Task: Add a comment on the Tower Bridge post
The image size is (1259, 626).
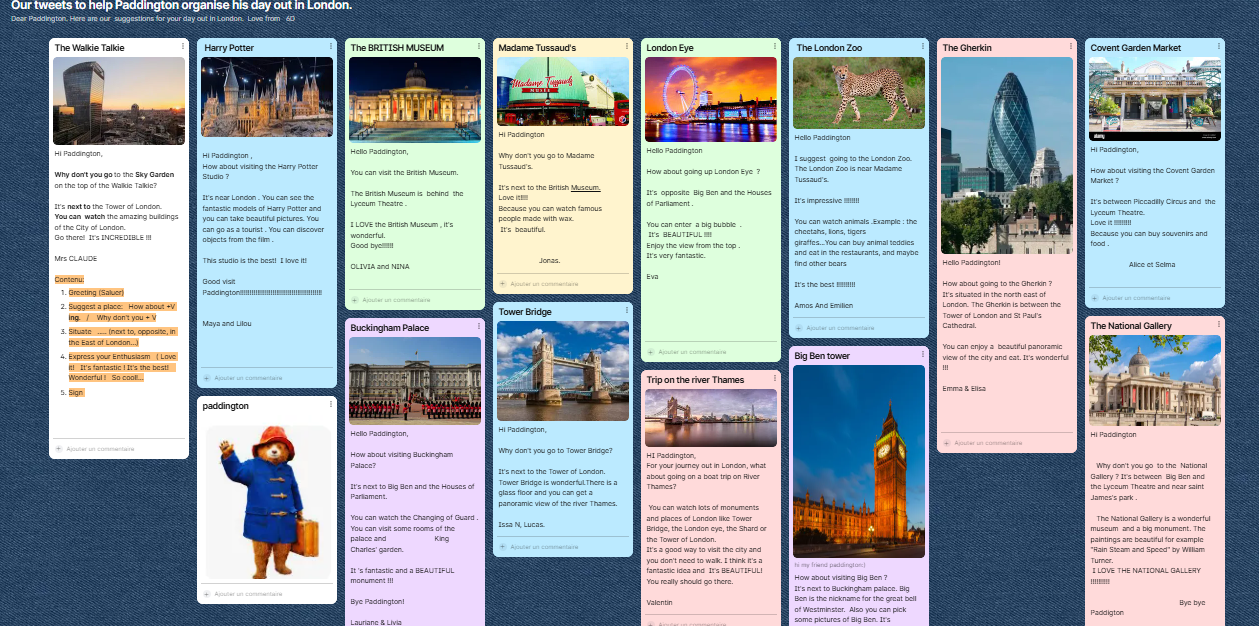Action: pos(544,547)
